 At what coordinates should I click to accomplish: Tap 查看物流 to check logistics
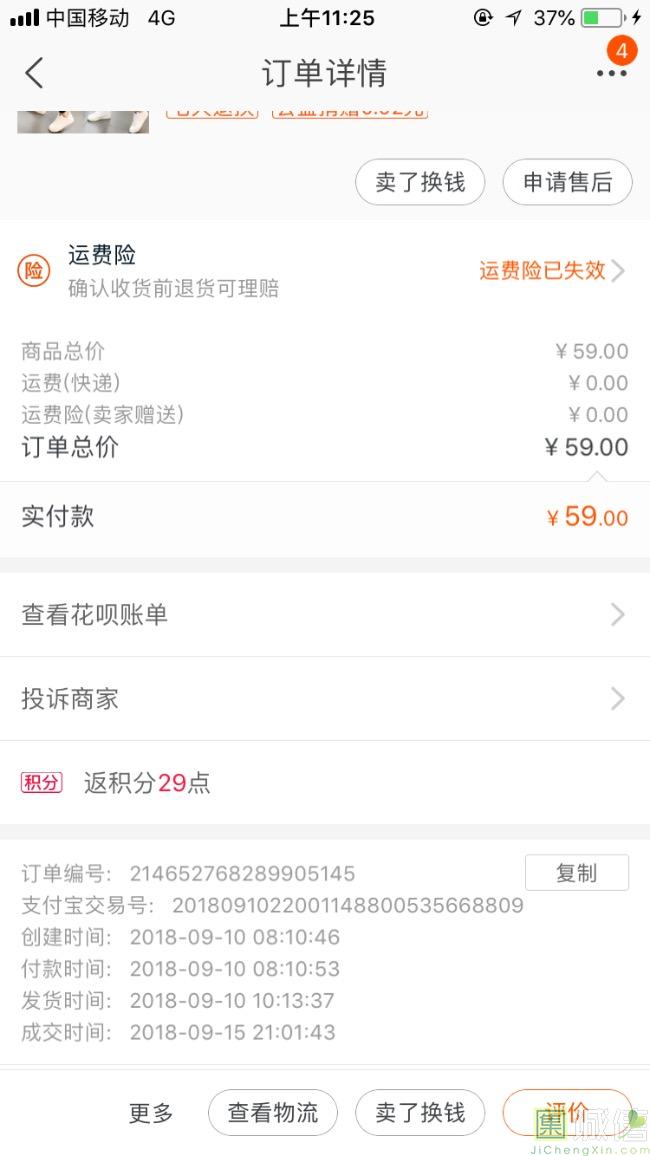coord(273,1113)
